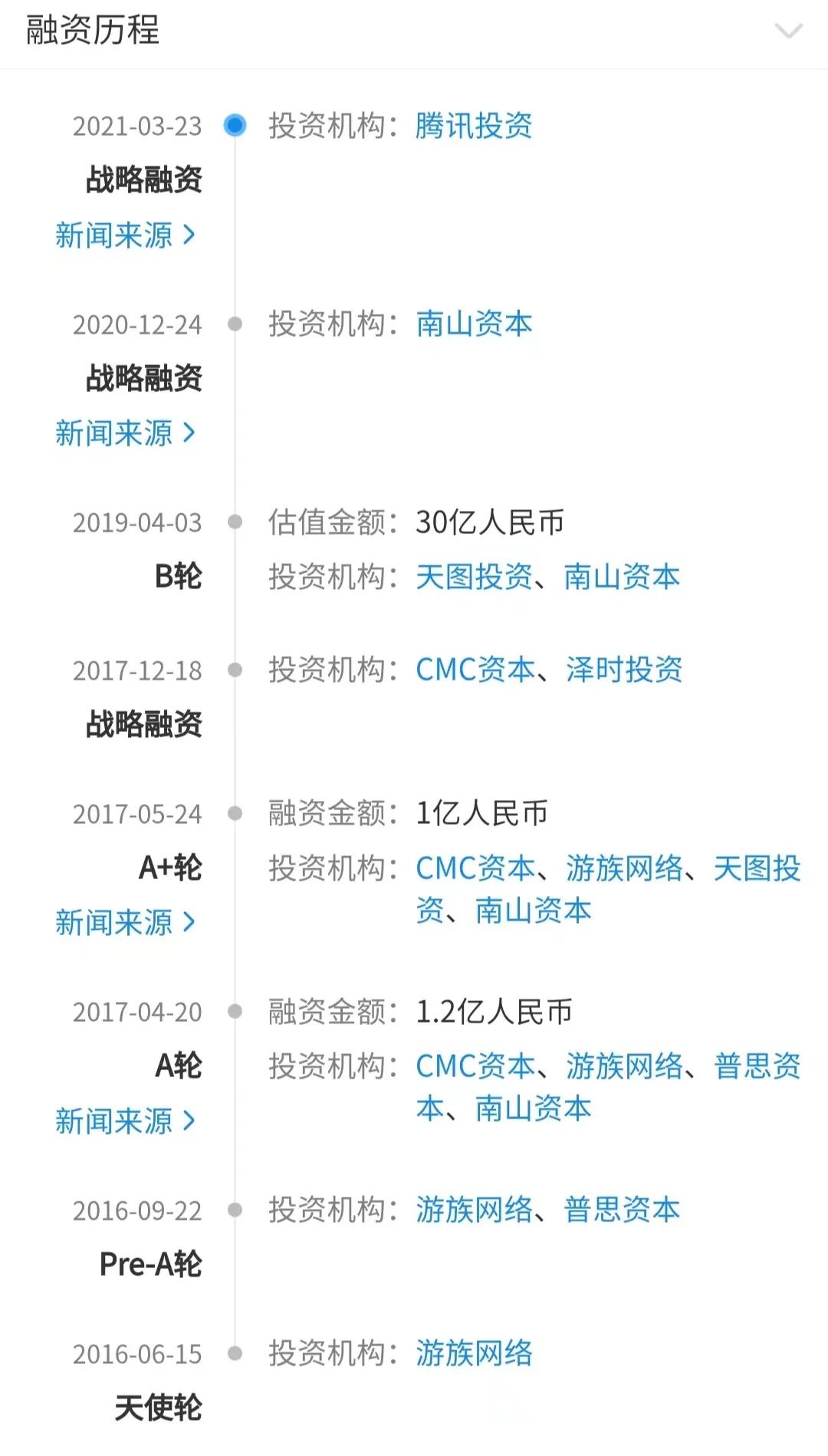View 新闻来源 for the 2020-12-24 round
The width and height of the screenshot is (828, 1456).
125,433
